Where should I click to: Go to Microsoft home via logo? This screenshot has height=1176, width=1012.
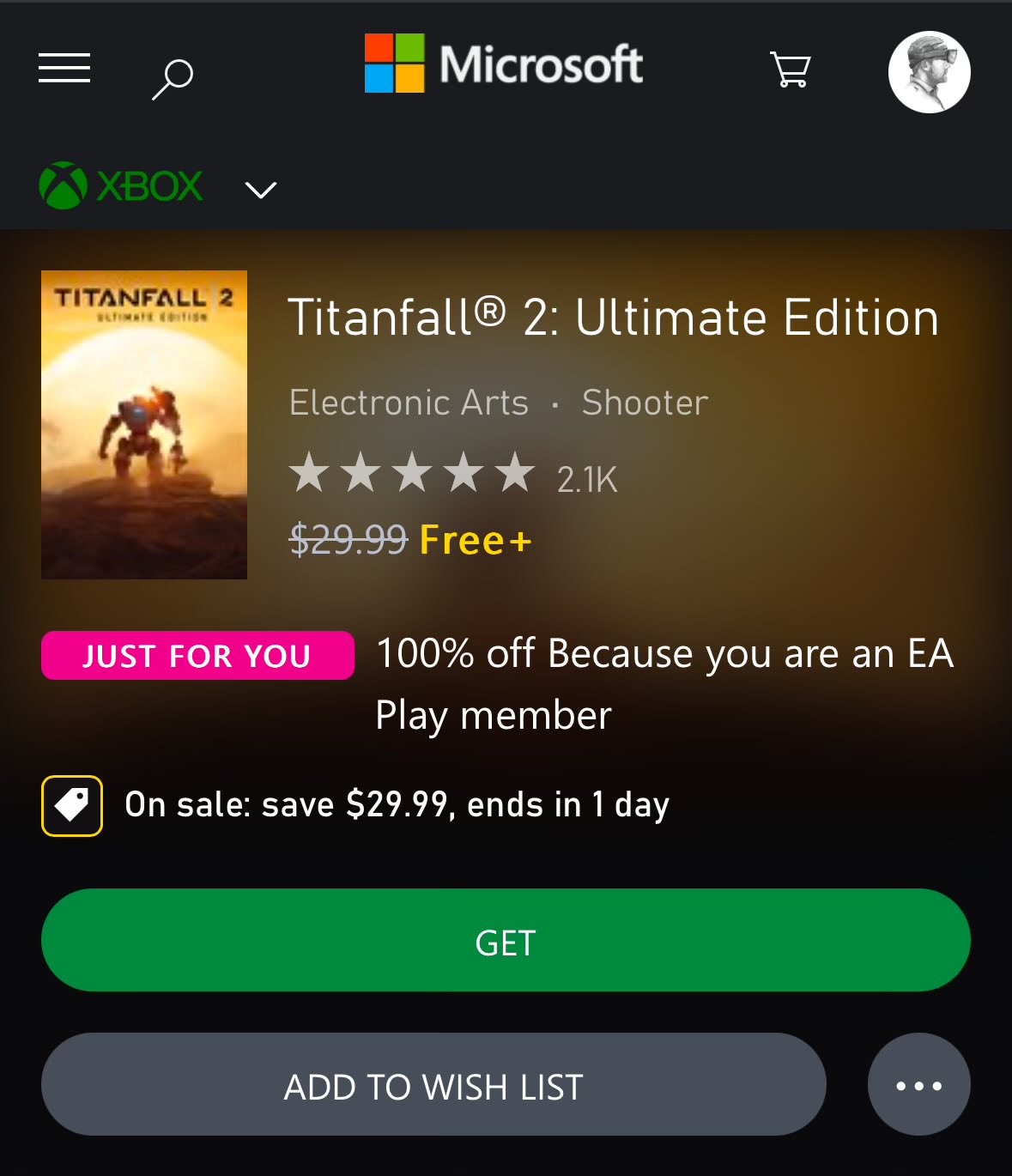pyautogui.click(x=504, y=64)
